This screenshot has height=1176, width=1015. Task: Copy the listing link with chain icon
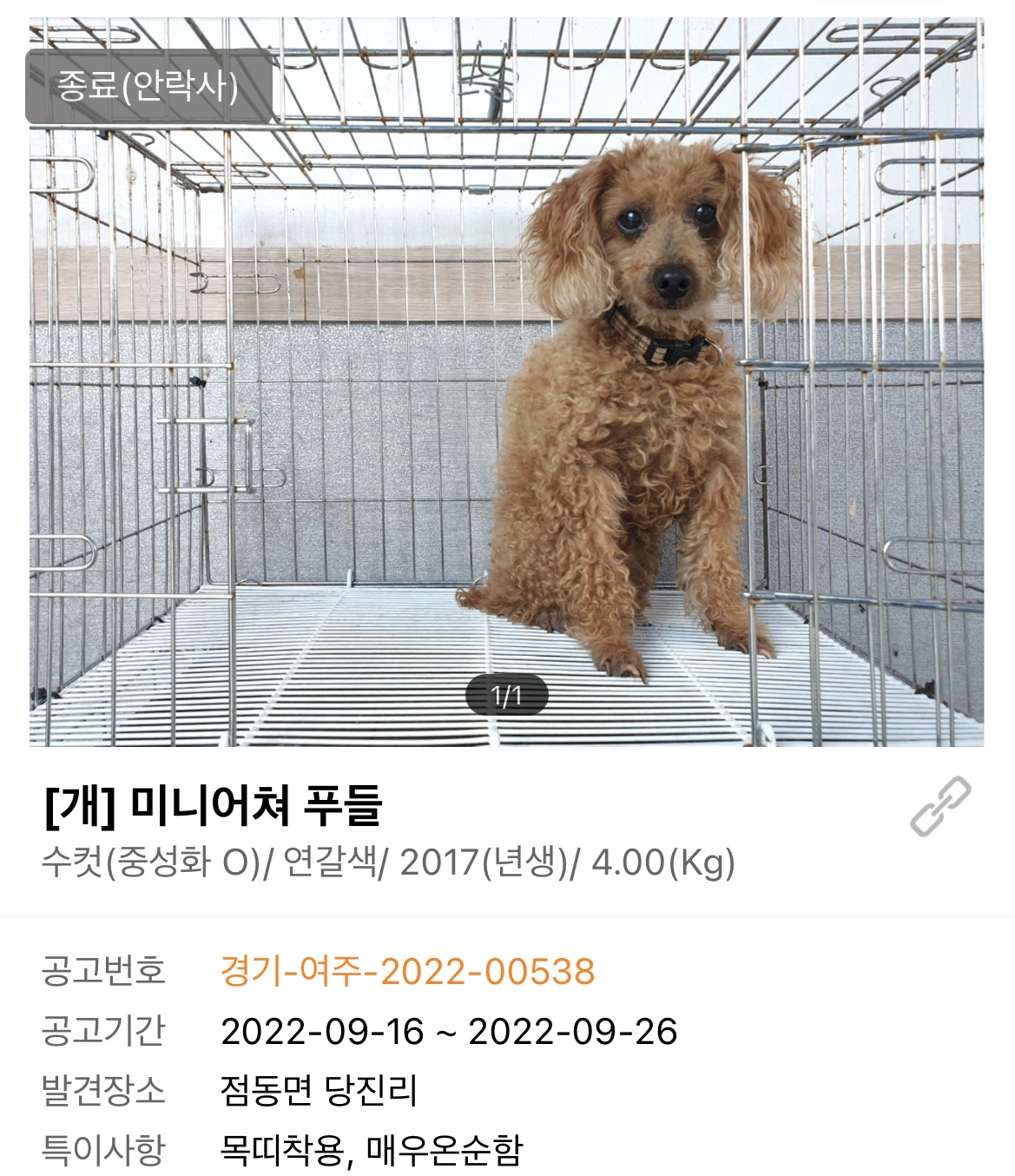940,807
